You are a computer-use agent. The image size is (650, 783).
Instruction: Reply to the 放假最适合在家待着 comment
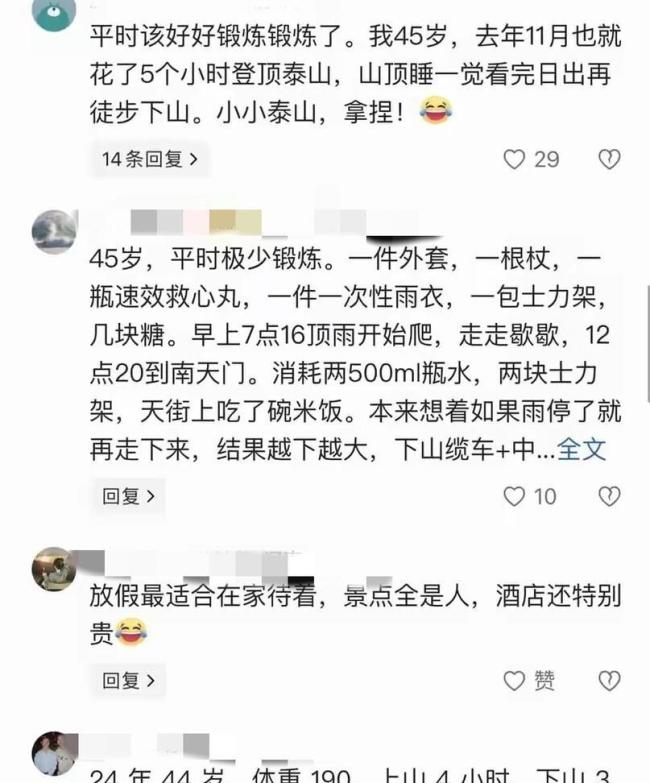tap(130, 681)
